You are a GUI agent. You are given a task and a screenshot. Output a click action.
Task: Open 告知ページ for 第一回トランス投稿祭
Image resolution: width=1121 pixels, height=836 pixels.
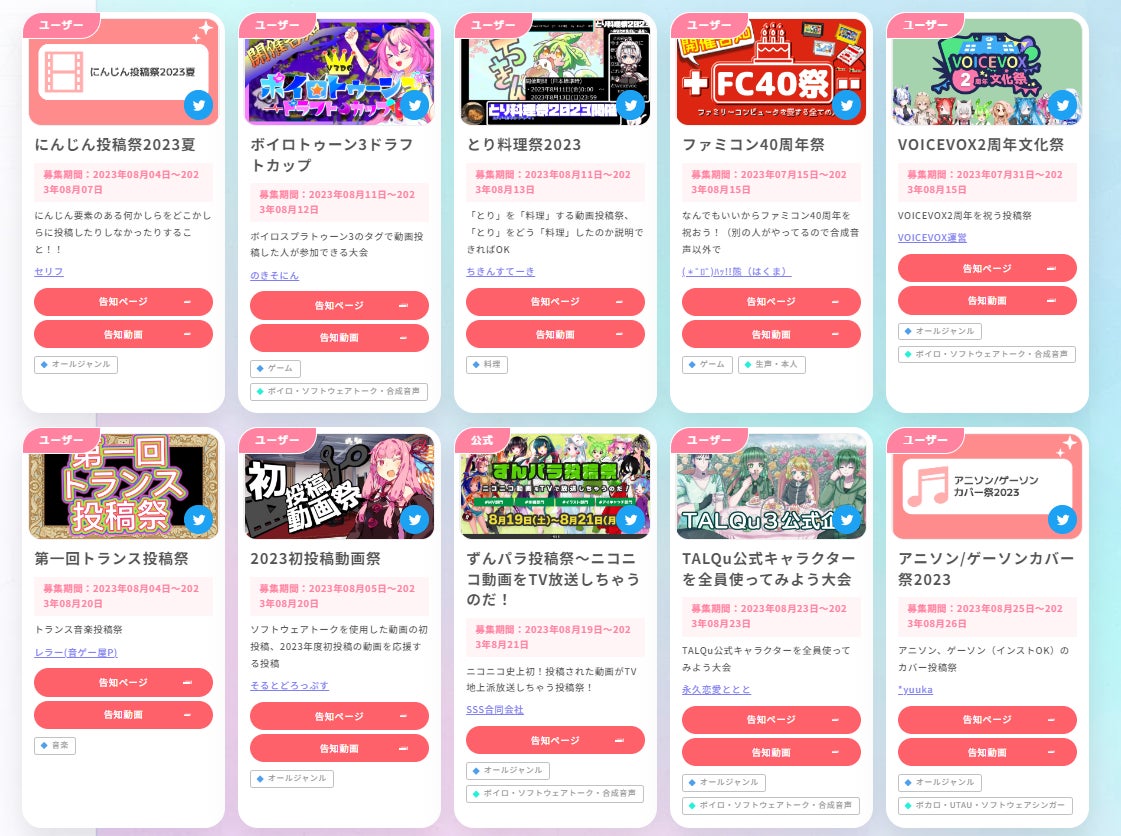tap(123, 682)
